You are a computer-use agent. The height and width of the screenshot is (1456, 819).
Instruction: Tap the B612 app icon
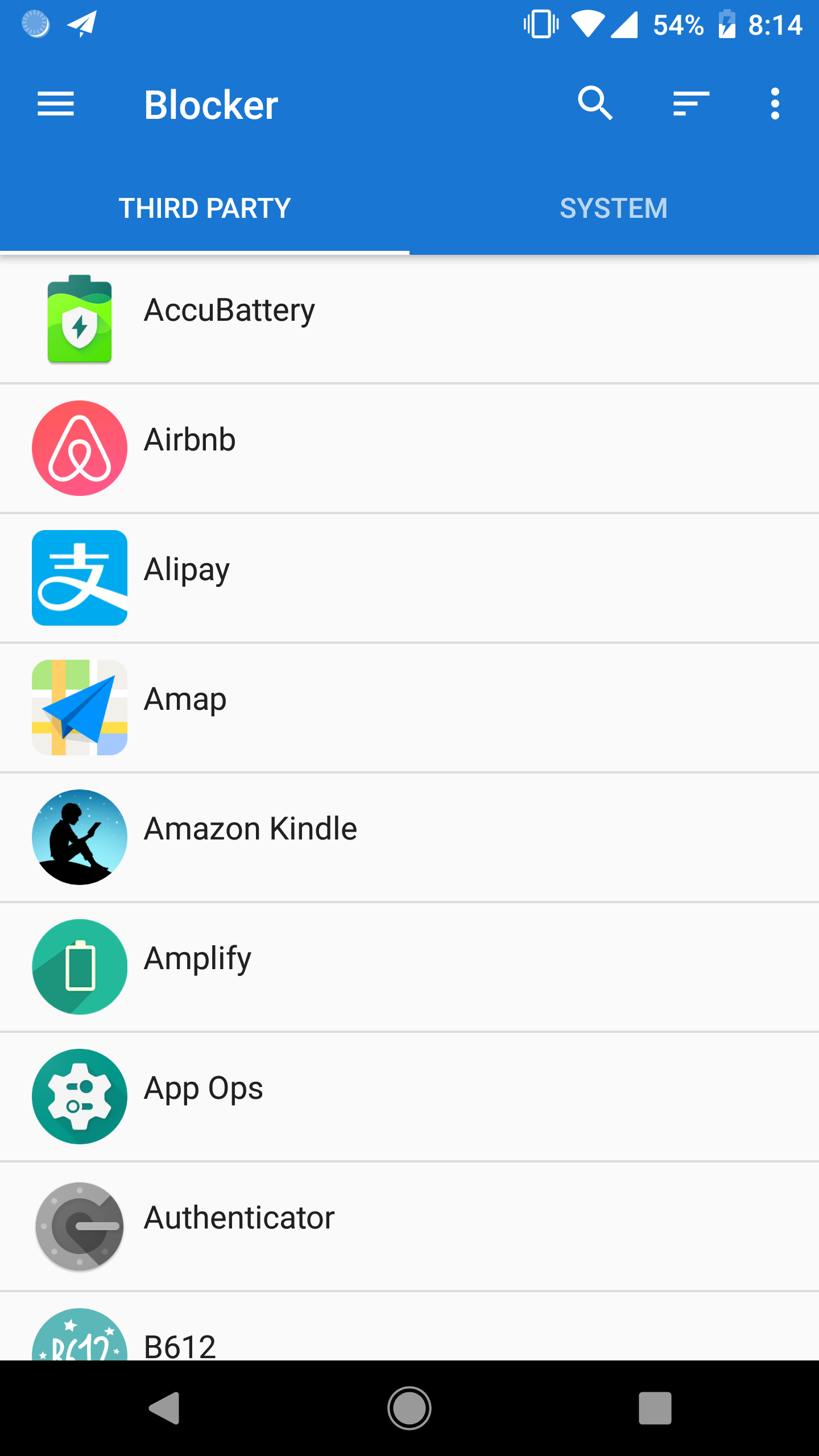(79, 1348)
